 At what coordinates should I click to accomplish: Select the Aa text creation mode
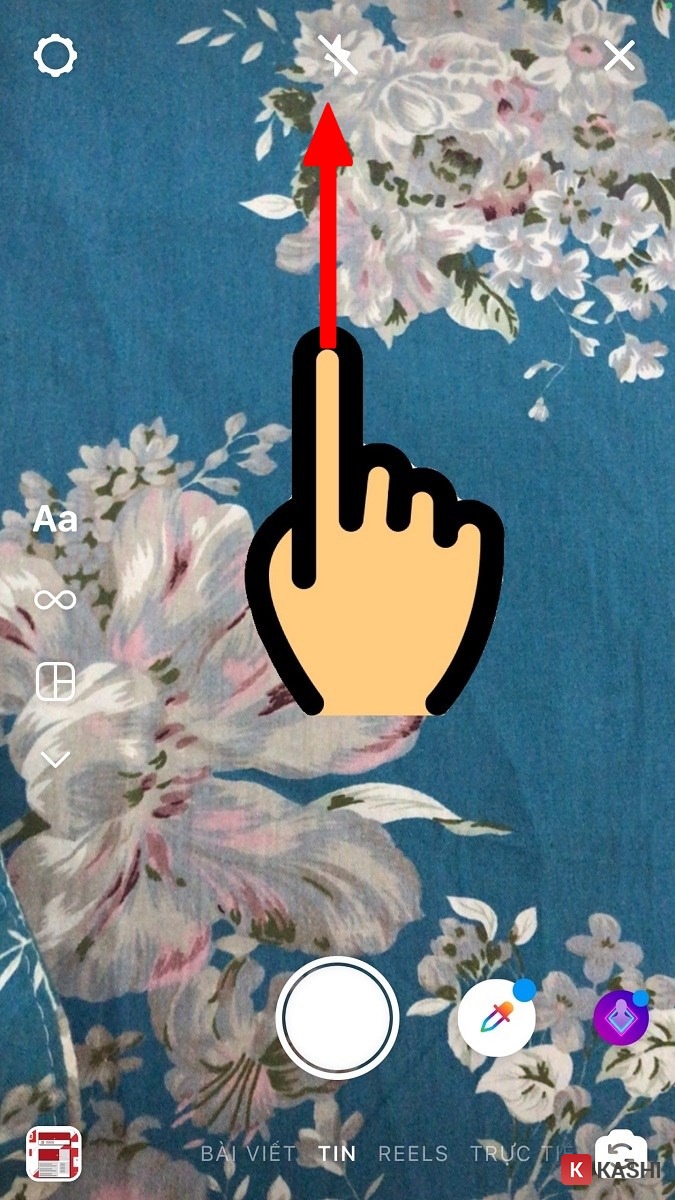(x=55, y=520)
